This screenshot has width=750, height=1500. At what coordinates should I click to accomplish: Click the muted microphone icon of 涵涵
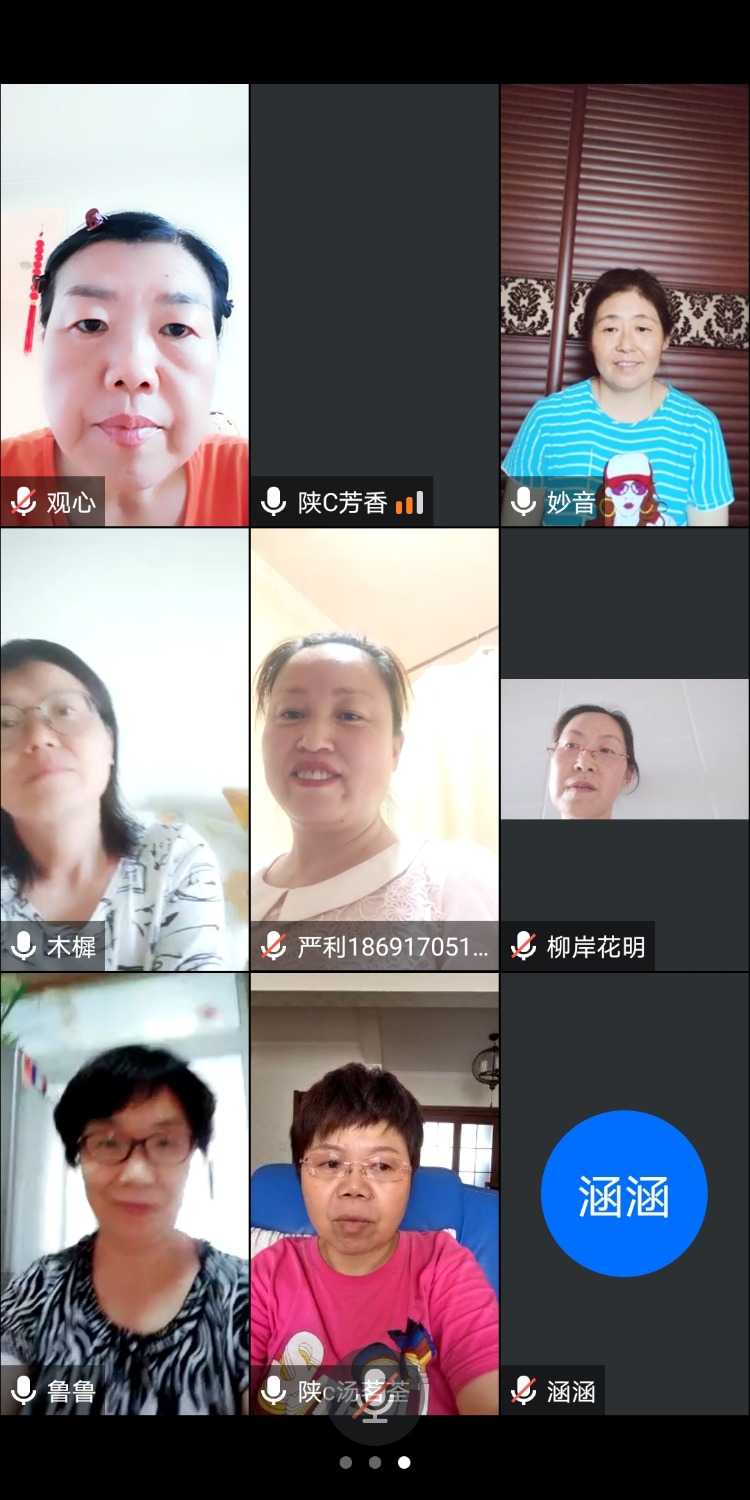[522, 1388]
